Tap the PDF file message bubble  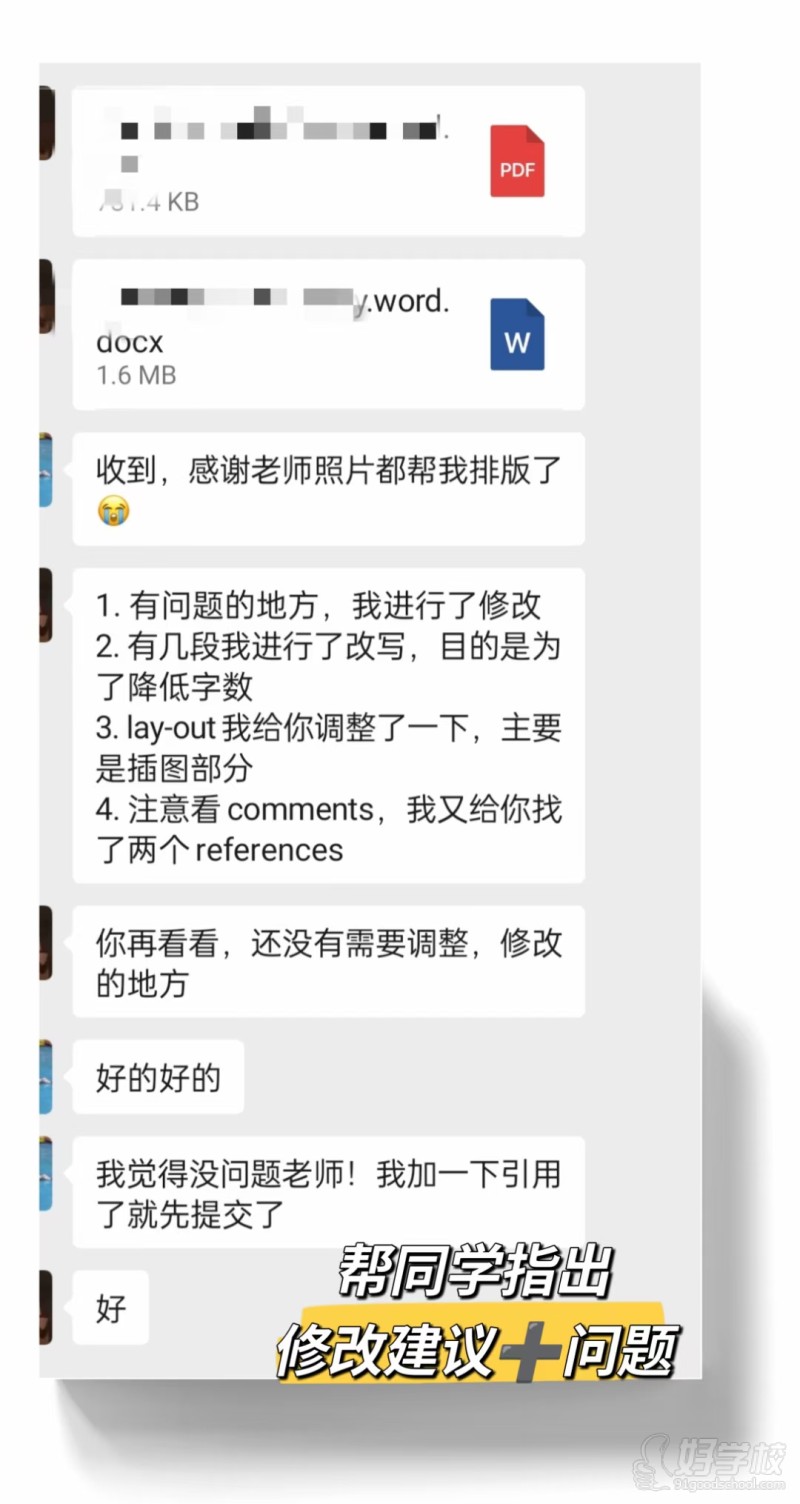[x=300, y=160]
